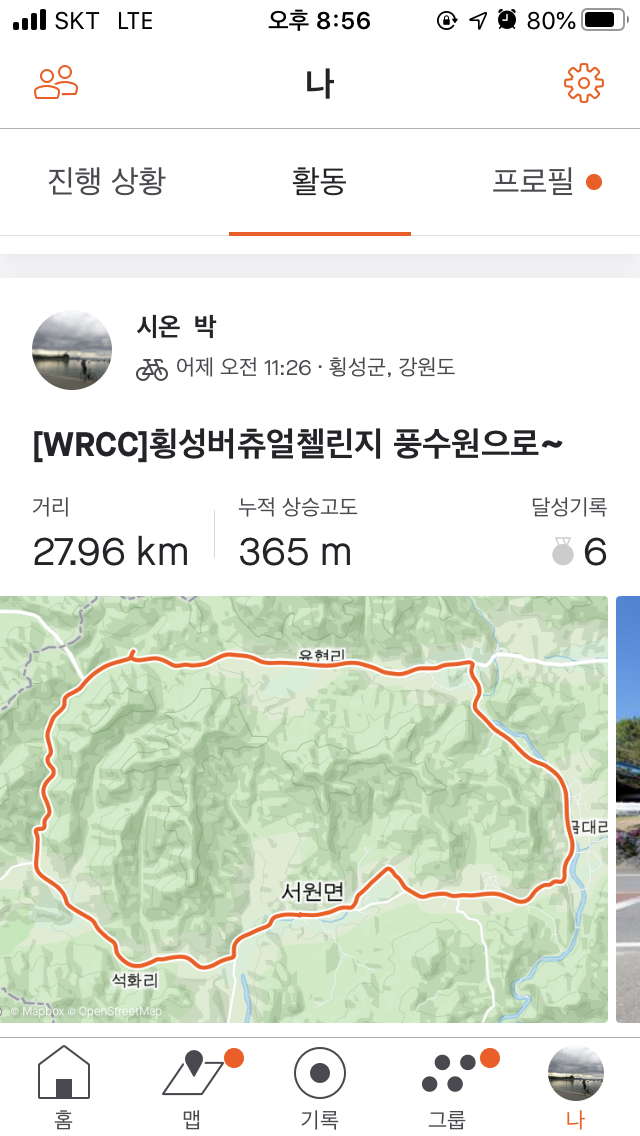Open the 맵 tab
This screenshot has width=640, height=1136.
[x=193, y=1087]
